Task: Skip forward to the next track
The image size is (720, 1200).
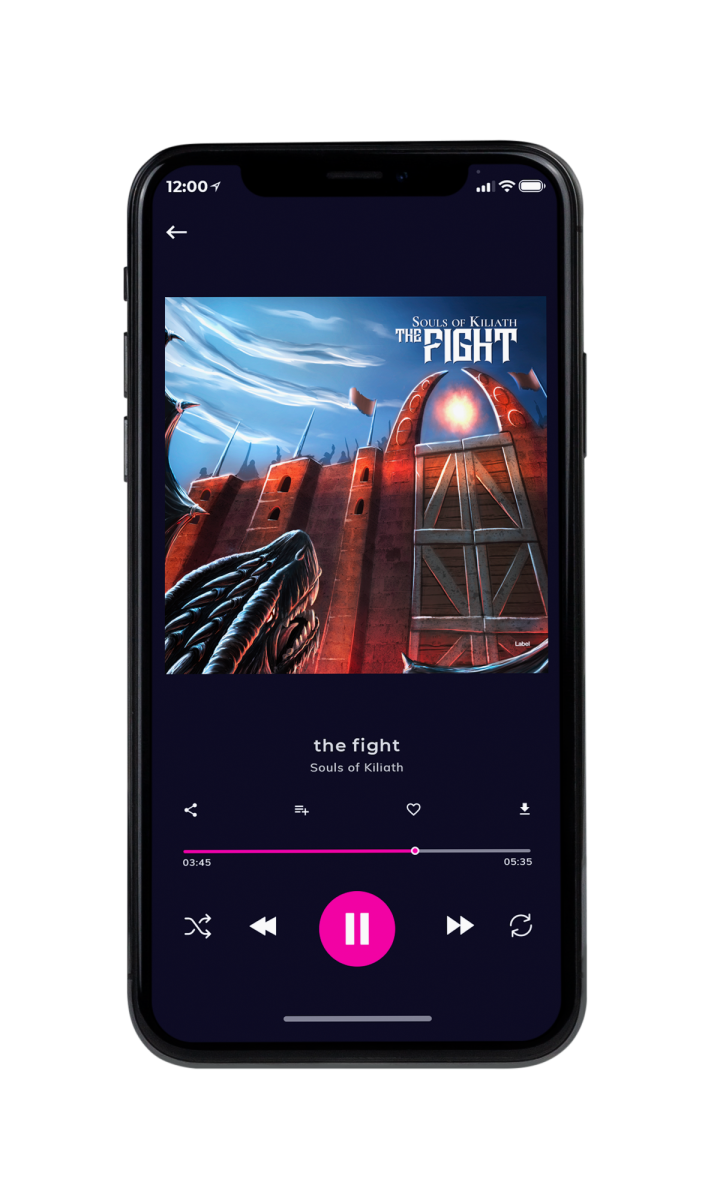Action: [460, 926]
